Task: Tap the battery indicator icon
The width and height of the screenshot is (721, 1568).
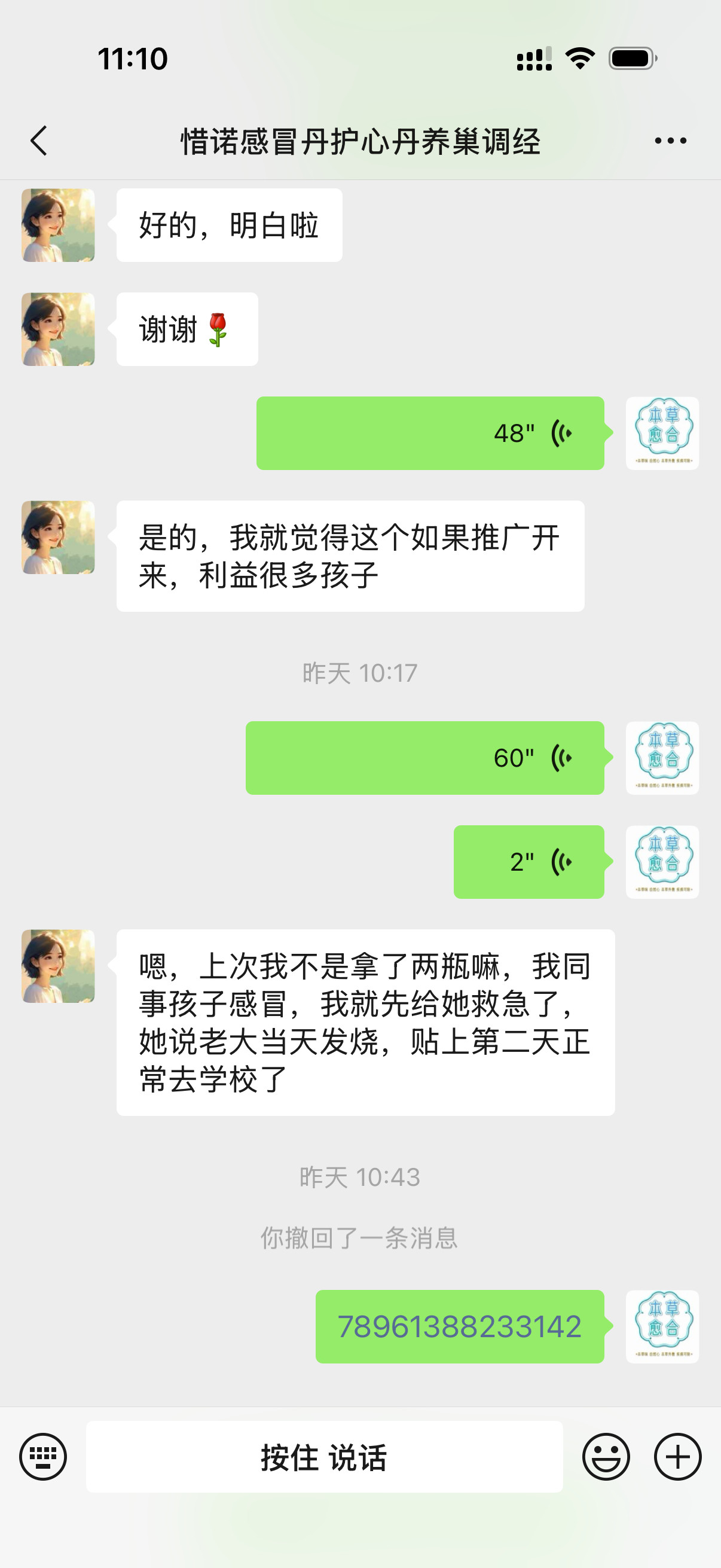Action: click(x=631, y=58)
